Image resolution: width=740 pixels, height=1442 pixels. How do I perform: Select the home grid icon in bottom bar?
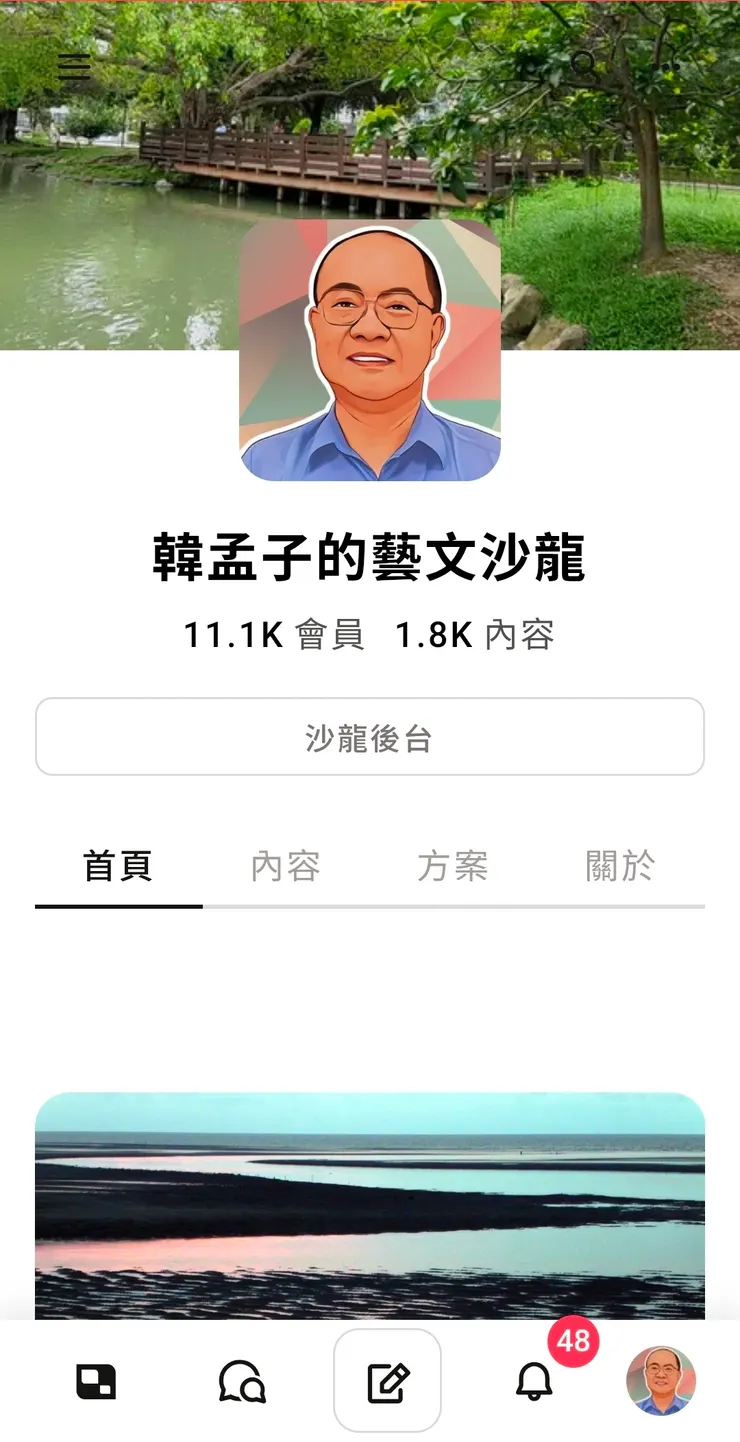[96, 1384]
